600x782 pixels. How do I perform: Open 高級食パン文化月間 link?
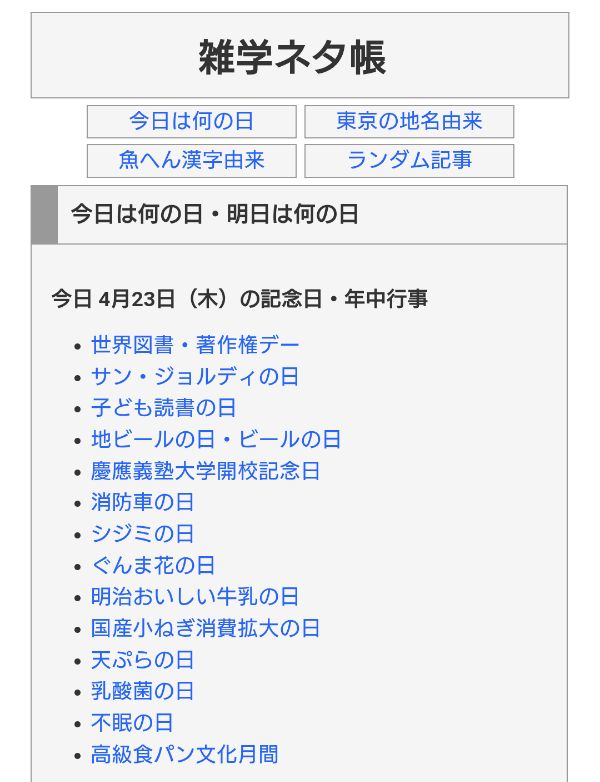coord(185,754)
